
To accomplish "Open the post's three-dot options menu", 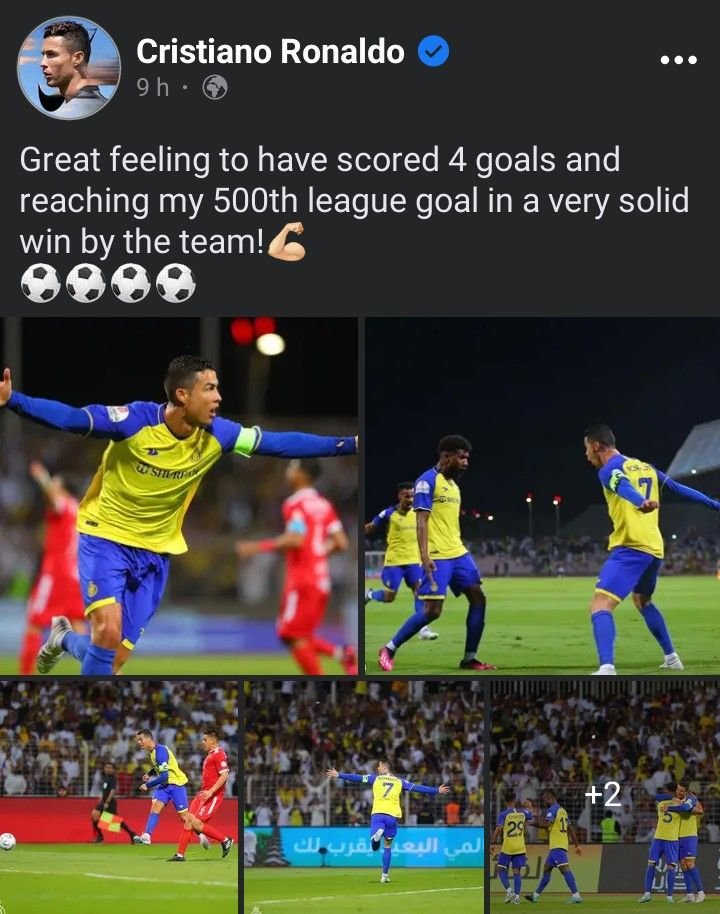I will [x=678, y=60].
